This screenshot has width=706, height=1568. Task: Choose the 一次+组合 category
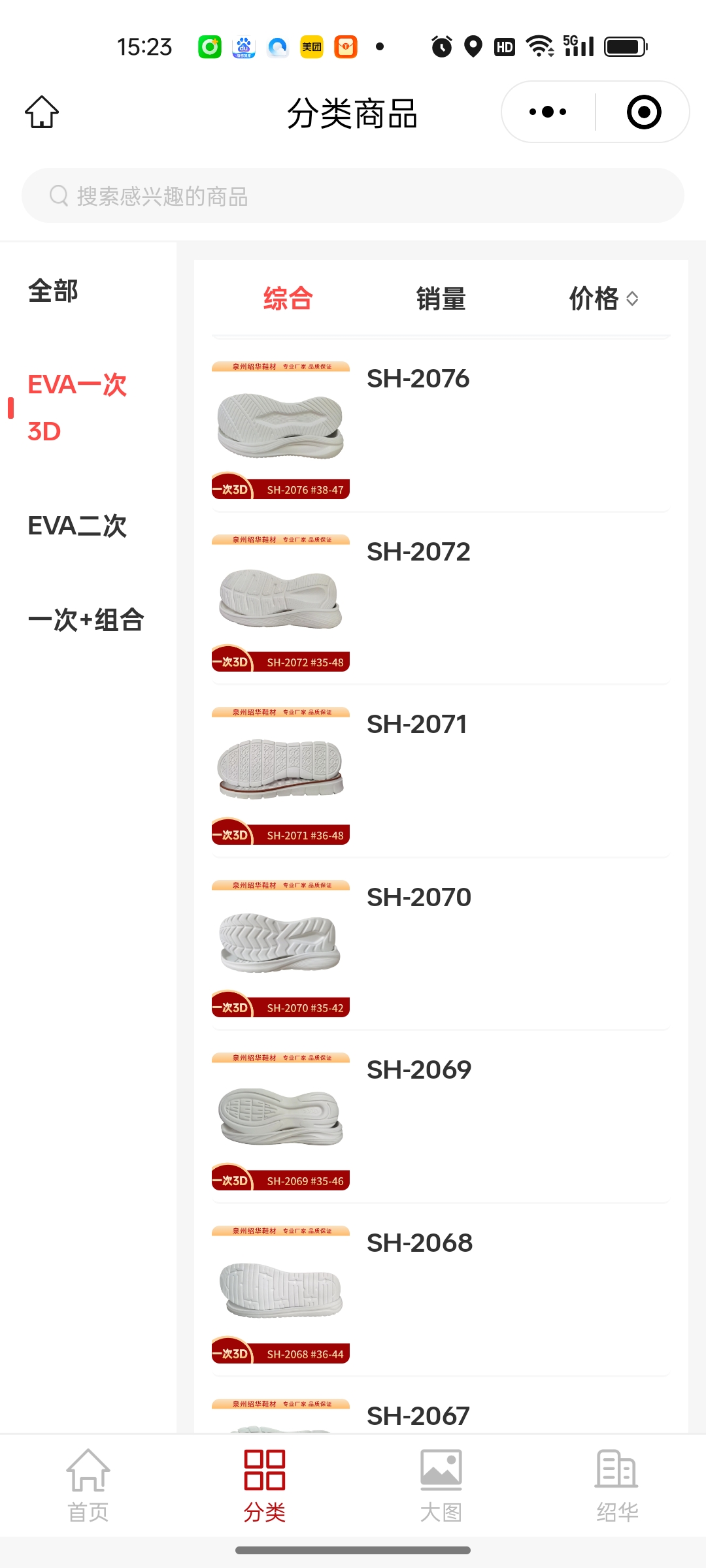pos(86,620)
